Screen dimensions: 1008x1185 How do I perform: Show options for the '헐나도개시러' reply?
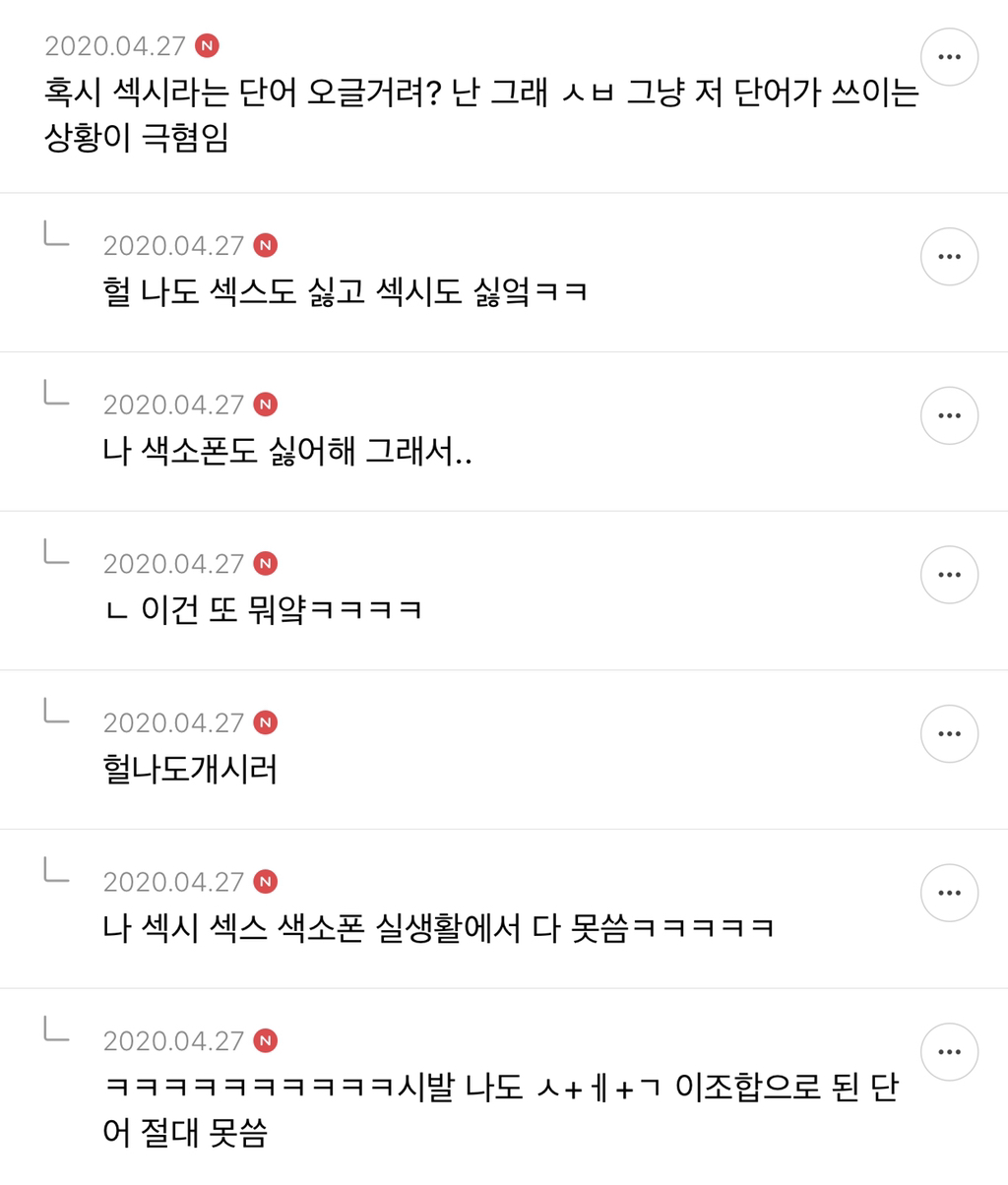[949, 734]
